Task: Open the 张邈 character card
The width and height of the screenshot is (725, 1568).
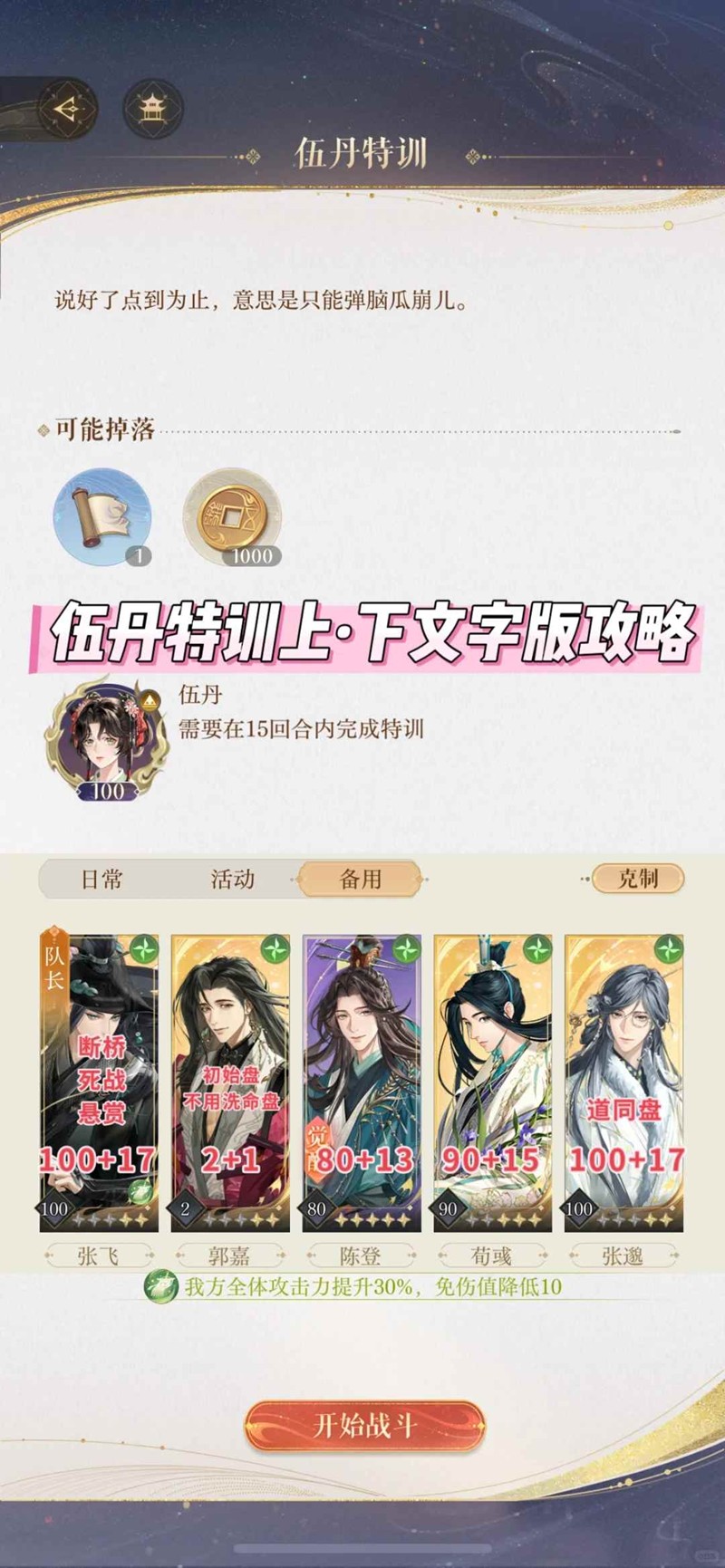Action: pyautogui.click(x=623, y=1082)
